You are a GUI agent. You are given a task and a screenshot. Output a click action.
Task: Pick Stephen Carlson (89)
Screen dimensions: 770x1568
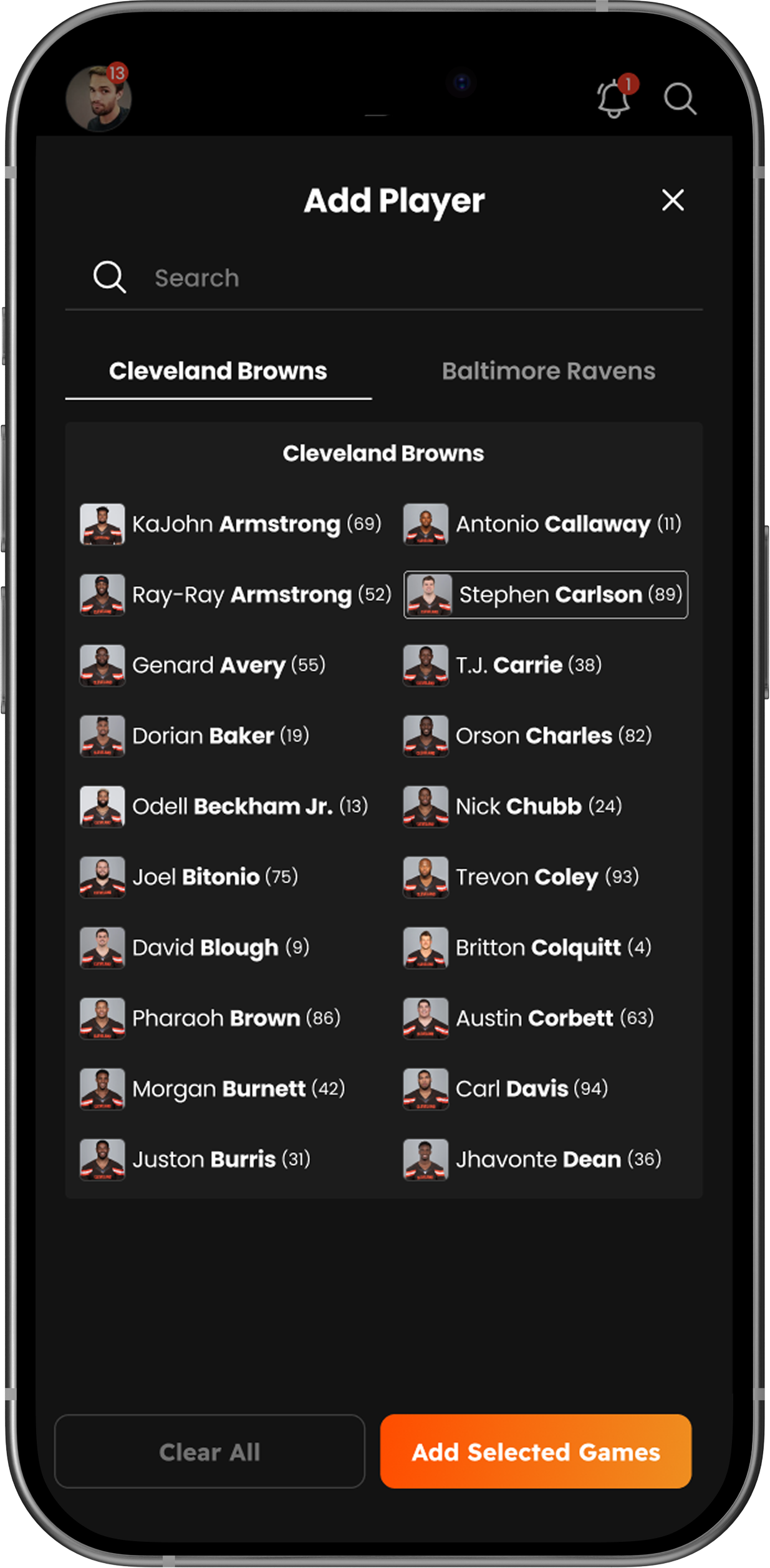point(546,595)
